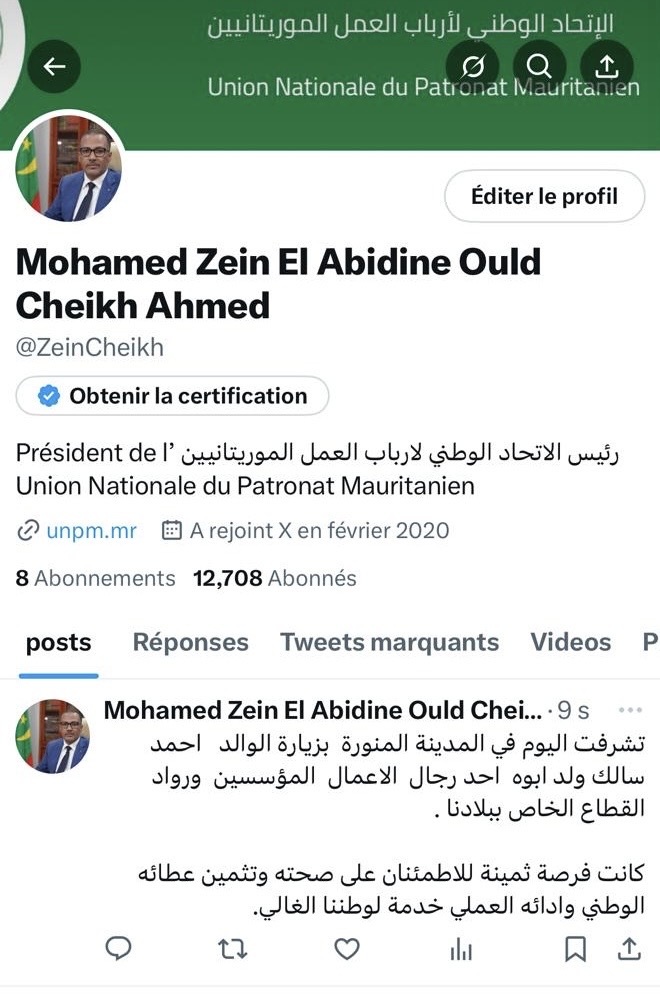Image resolution: width=660 pixels, height=995 pixels.
Task: Open the Grok slashed-circle icon in header
Action: (x=473, y=67)
